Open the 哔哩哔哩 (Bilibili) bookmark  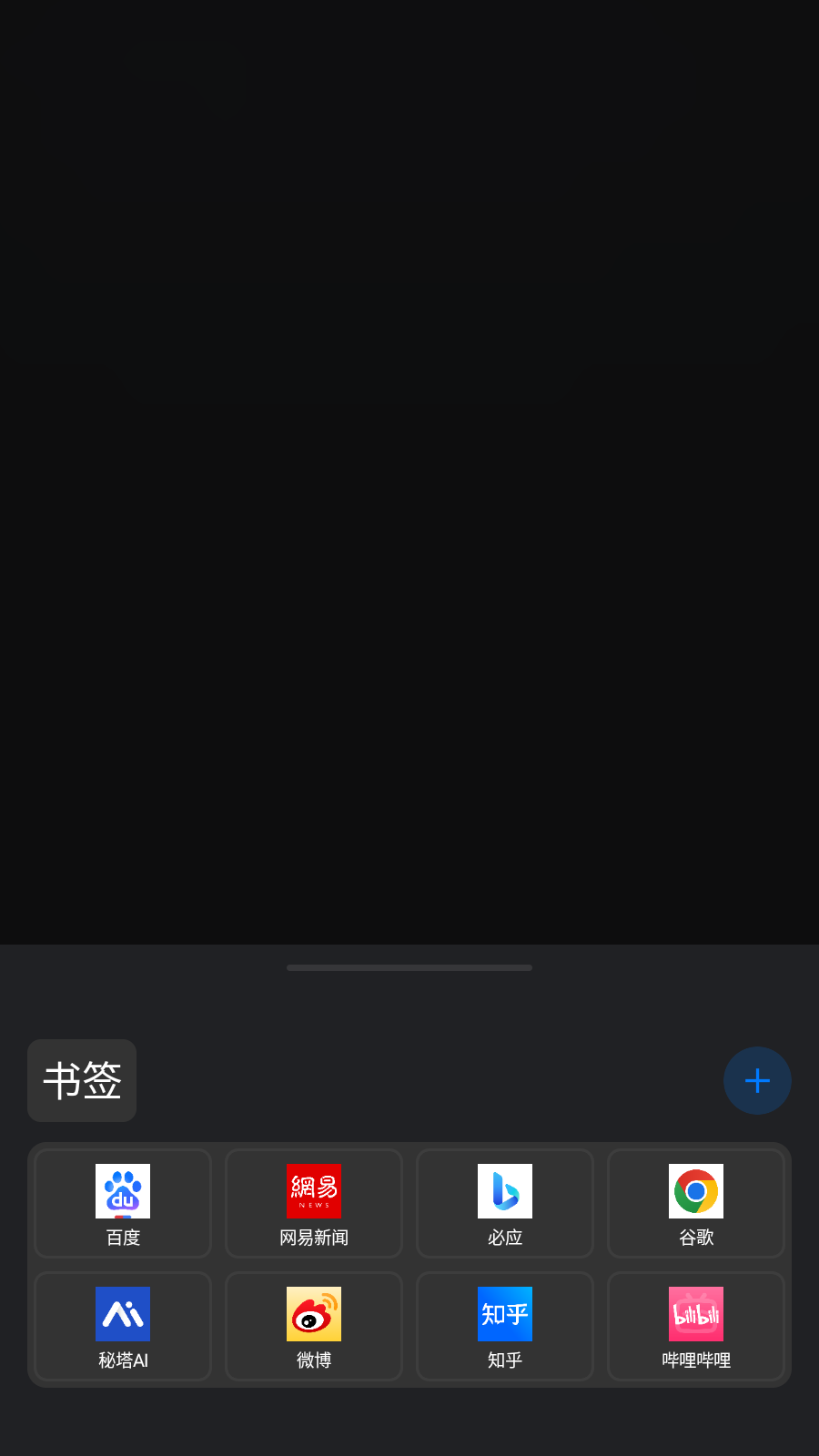[695, 1326]
